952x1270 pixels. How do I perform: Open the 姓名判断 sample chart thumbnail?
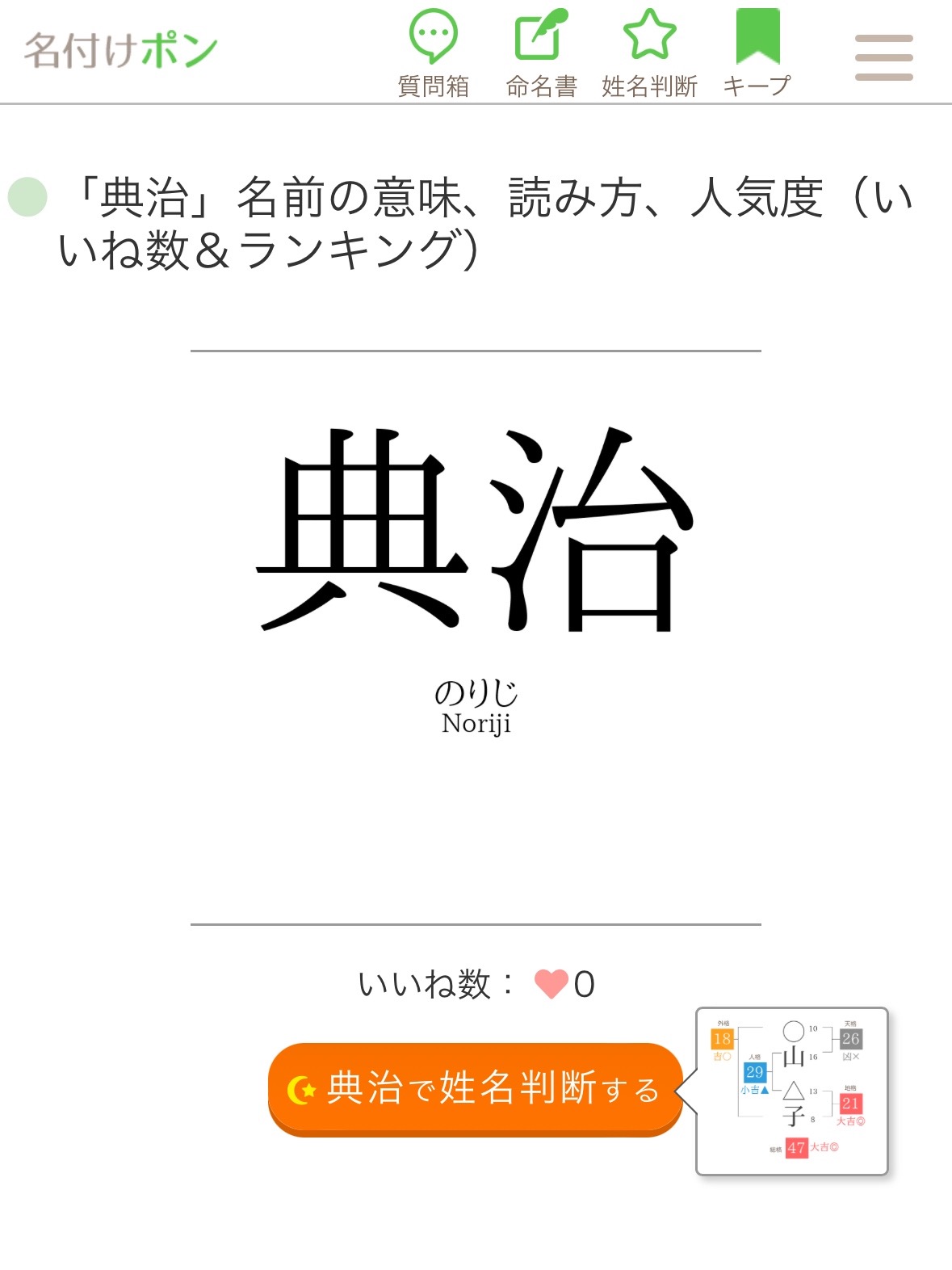click(792, 1090)
